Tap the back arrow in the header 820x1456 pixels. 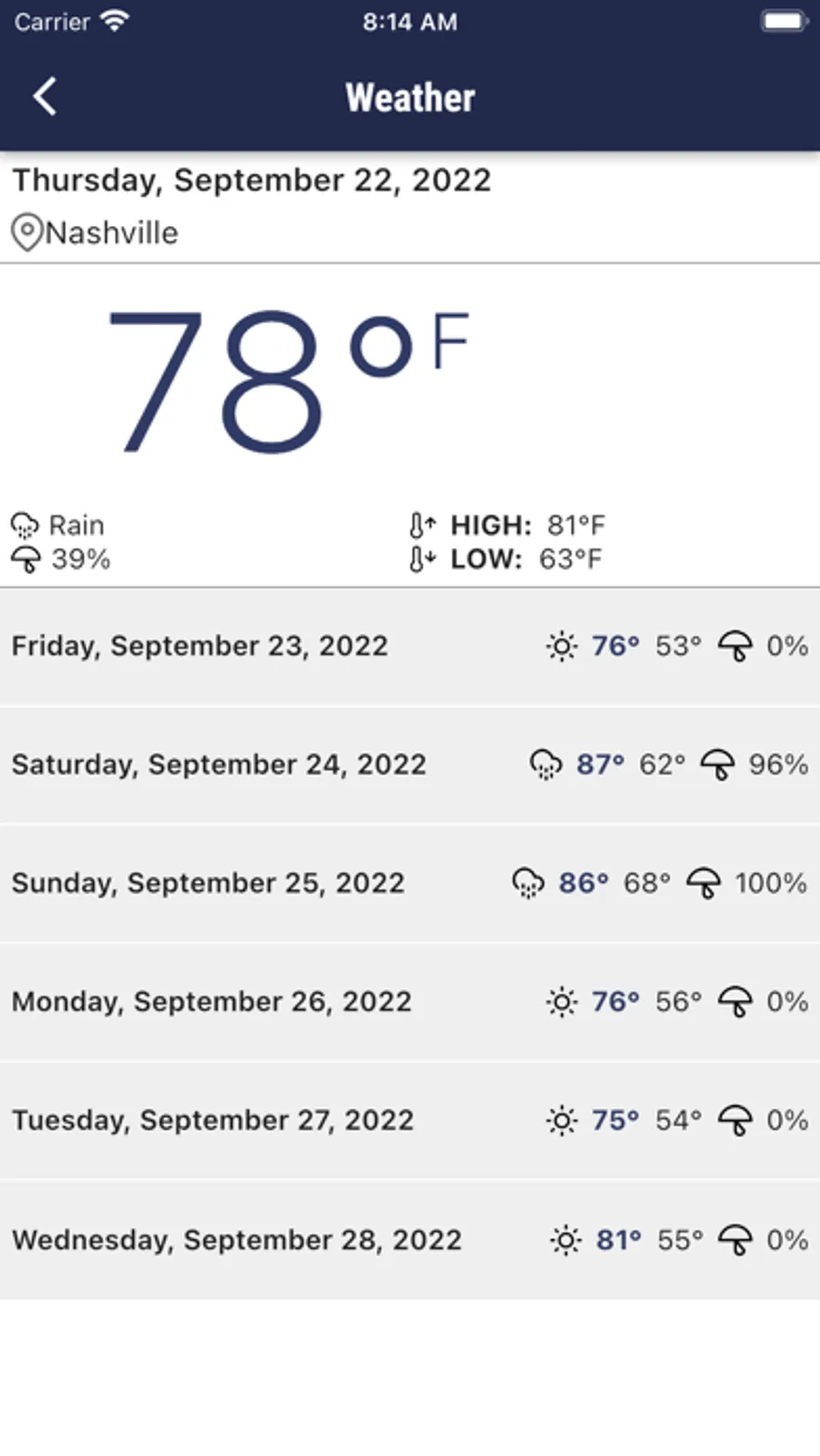[44, 96]
